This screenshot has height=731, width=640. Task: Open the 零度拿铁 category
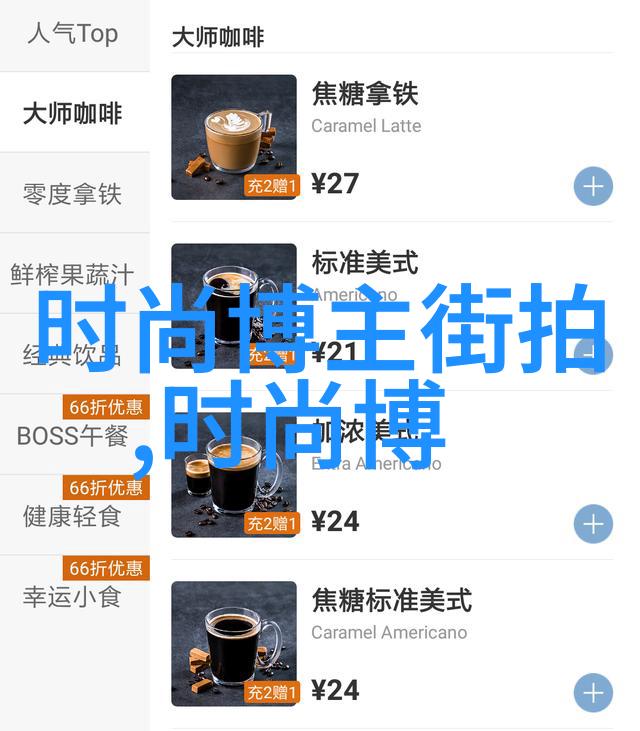73,193
